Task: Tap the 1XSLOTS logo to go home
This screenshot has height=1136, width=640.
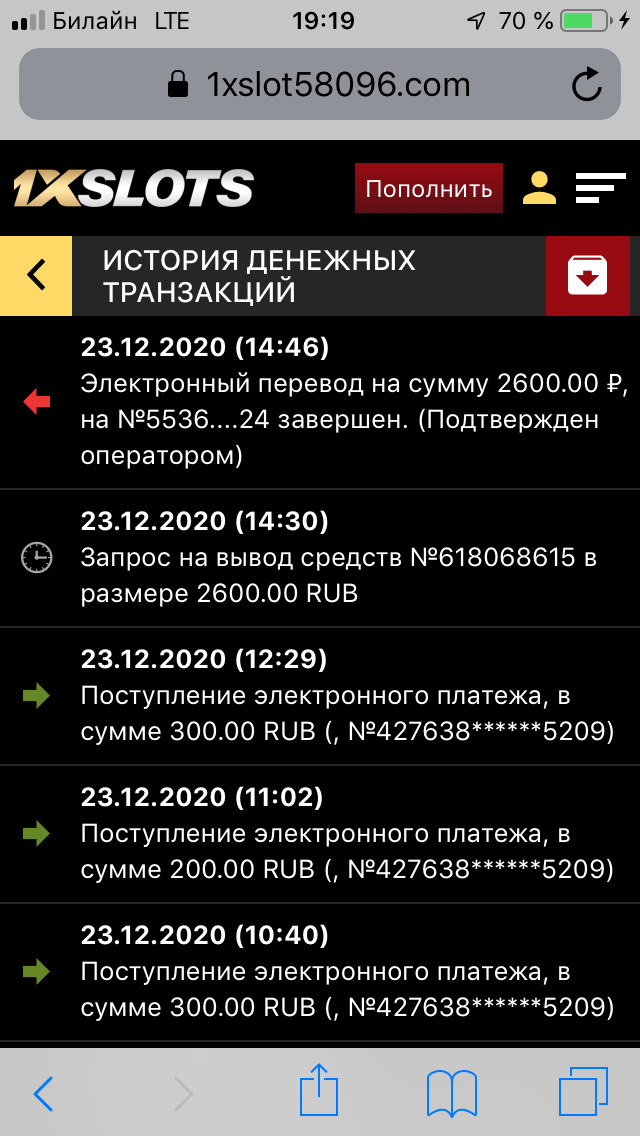Action: [x=133, y=188]
